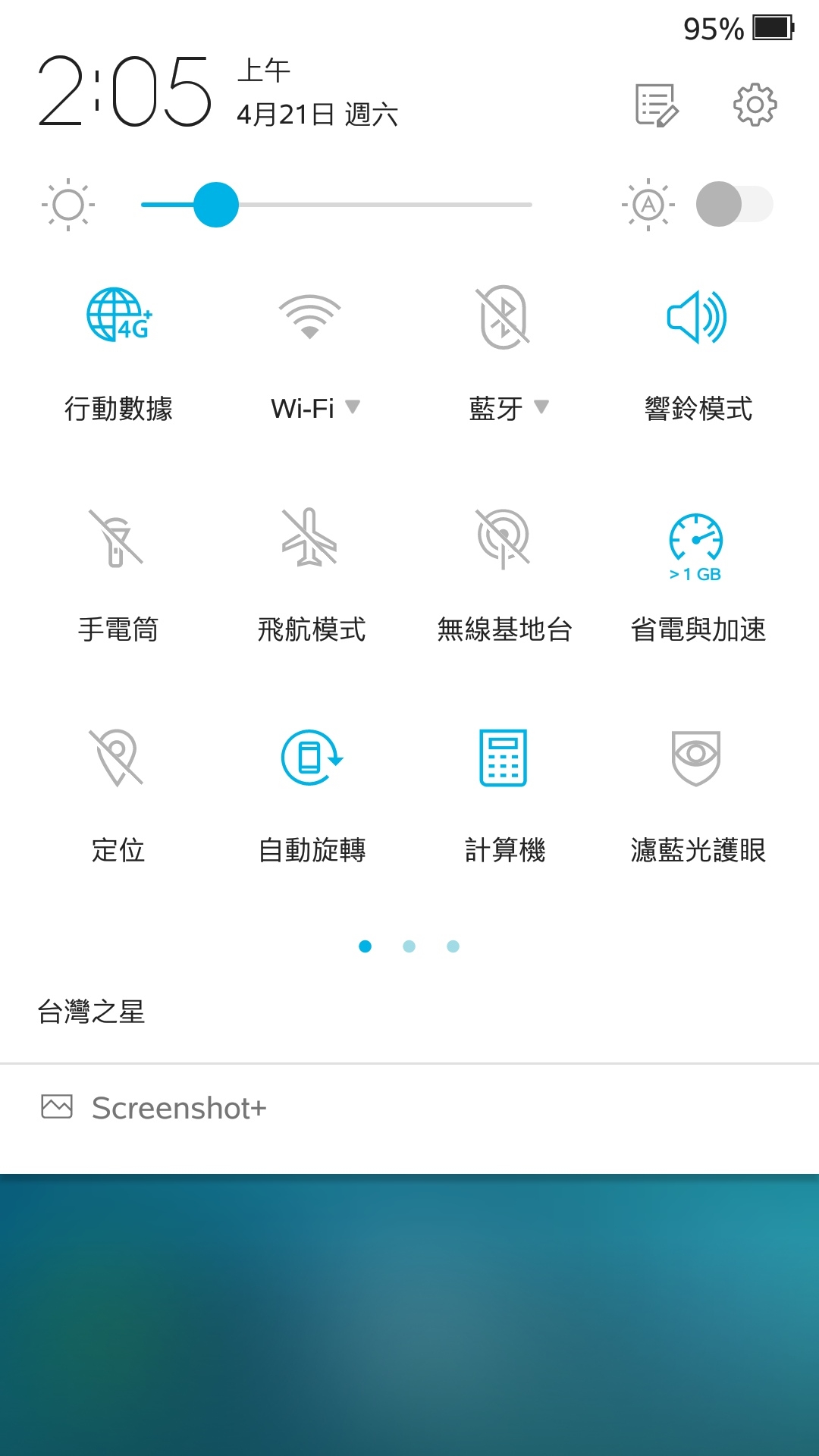Go to the second quick settings page dot
Screen dimensions: 819x1456
click(x=409, y=946)
